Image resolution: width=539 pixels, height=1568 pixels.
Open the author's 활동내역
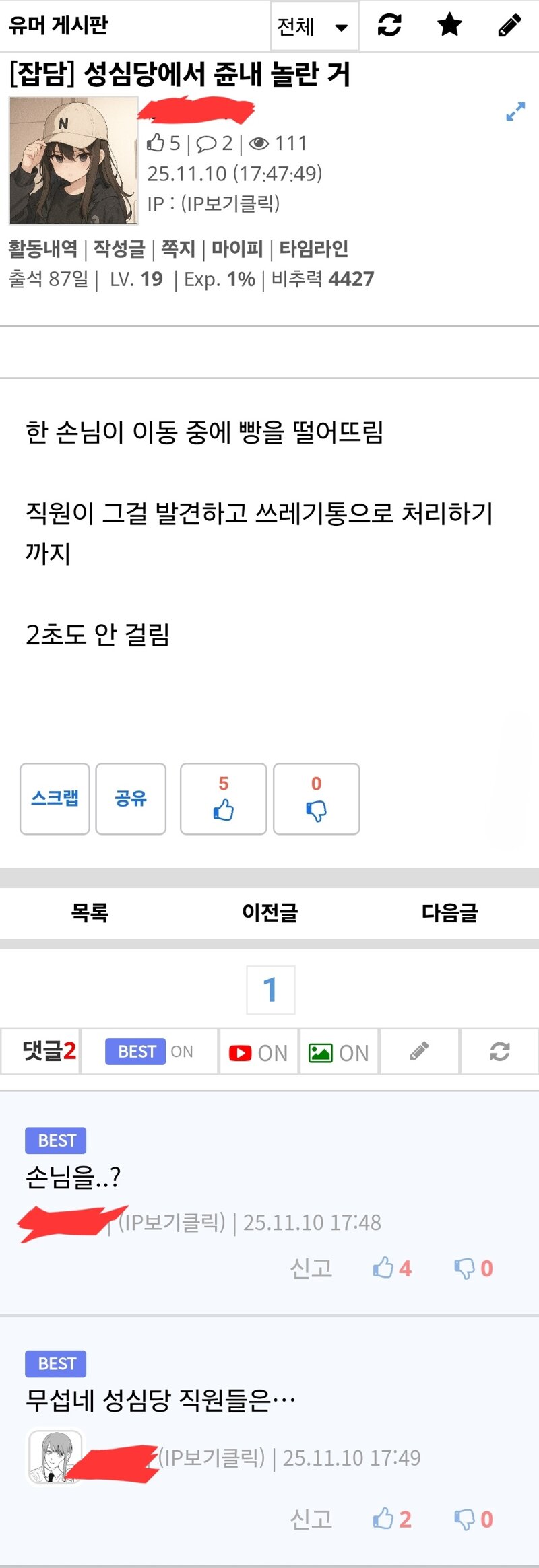[x=43, y=249]
